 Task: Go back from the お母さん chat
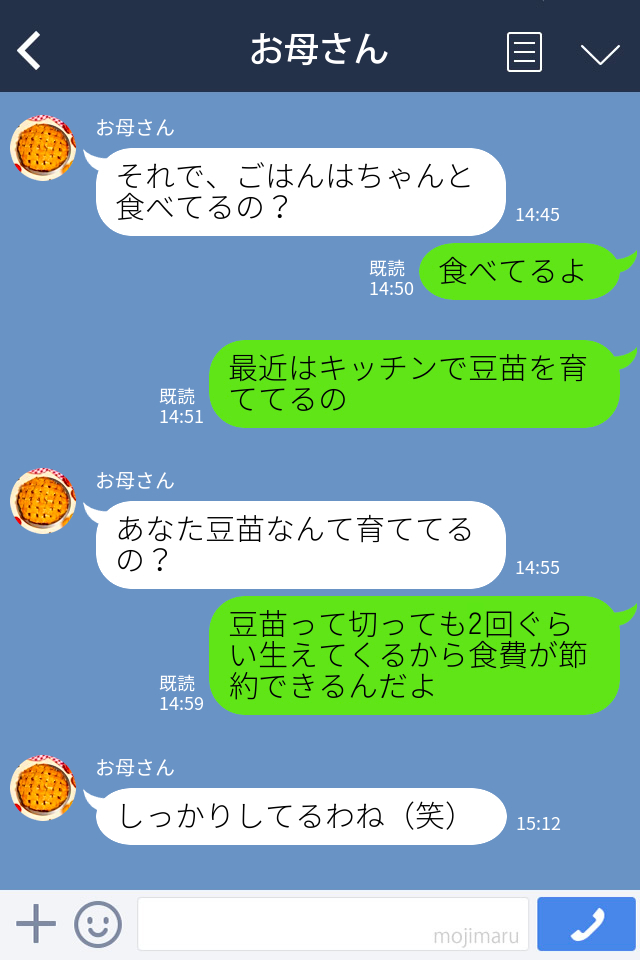[30, 50]
